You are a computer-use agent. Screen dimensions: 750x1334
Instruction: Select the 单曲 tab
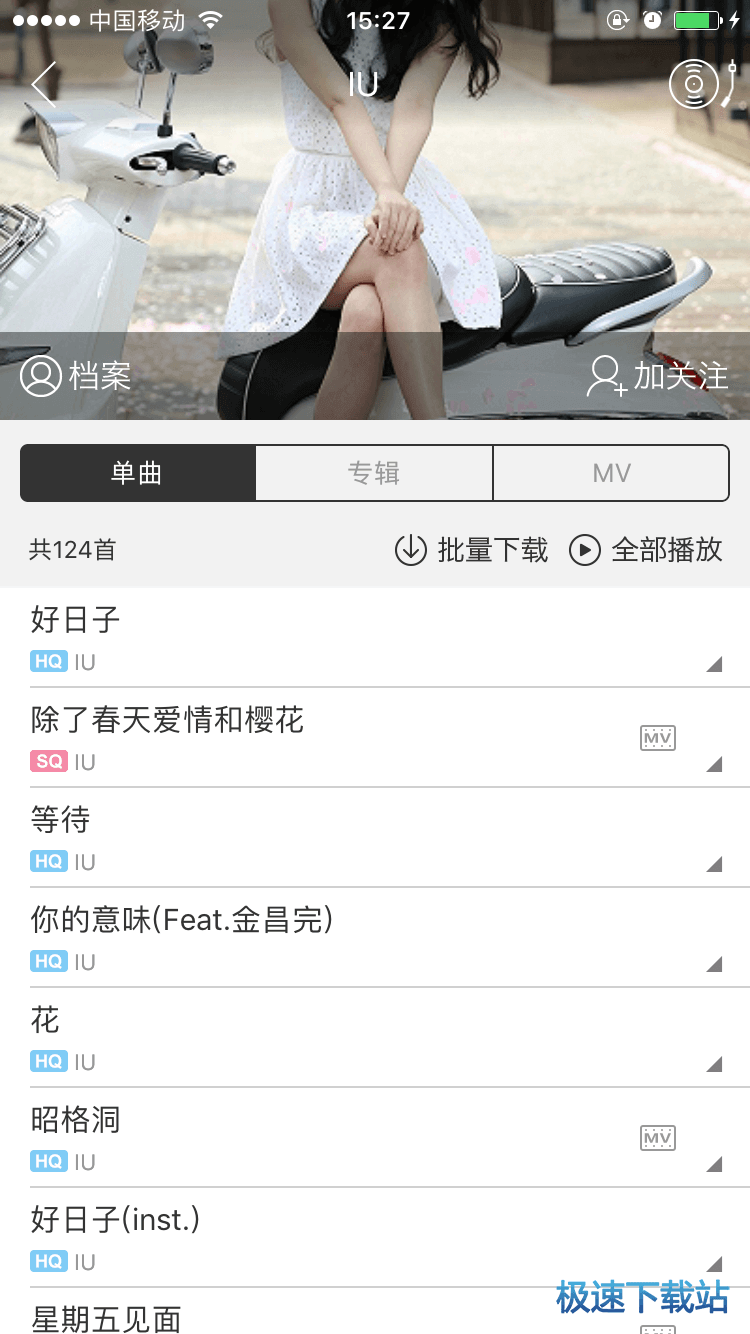tap(138, 473)
